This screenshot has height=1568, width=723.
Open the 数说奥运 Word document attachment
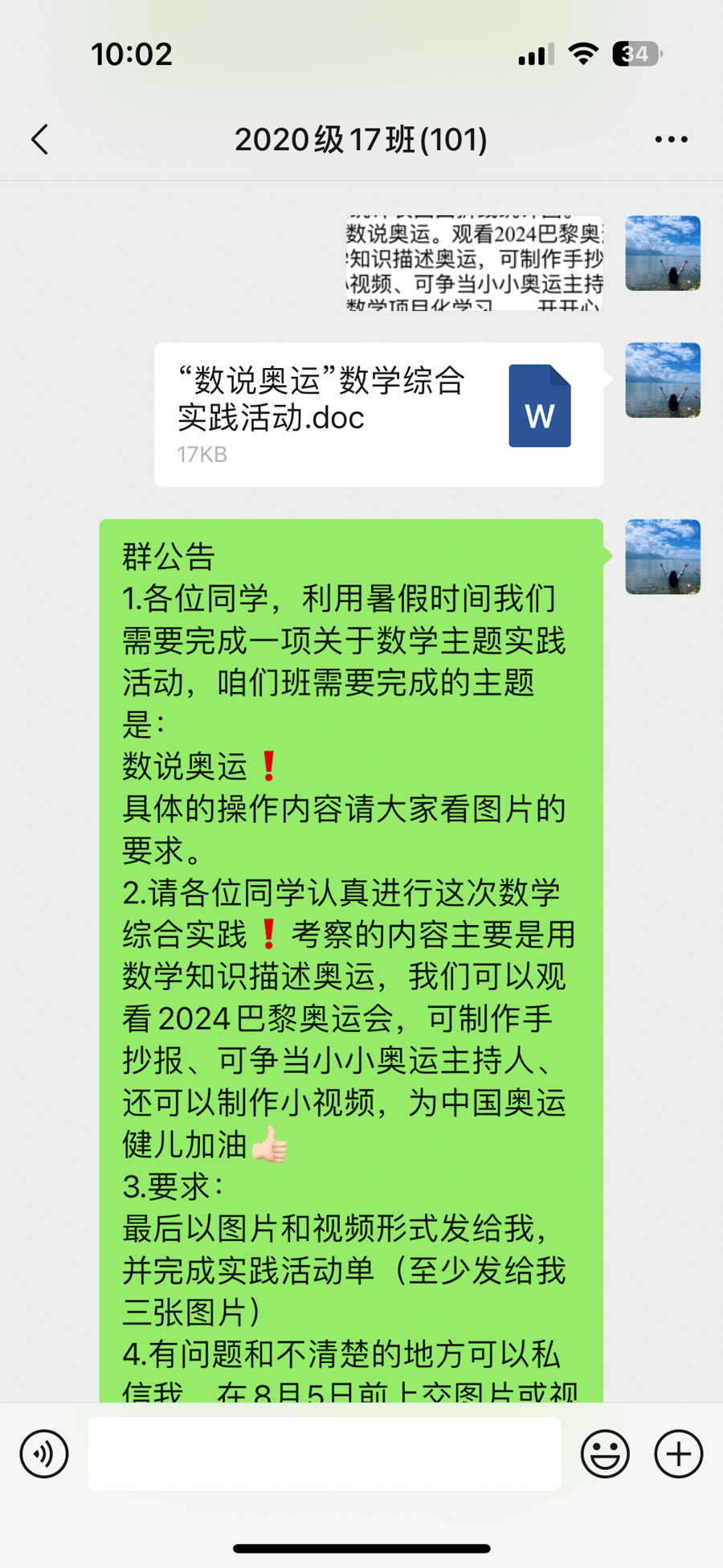click(x=378, y=414)
